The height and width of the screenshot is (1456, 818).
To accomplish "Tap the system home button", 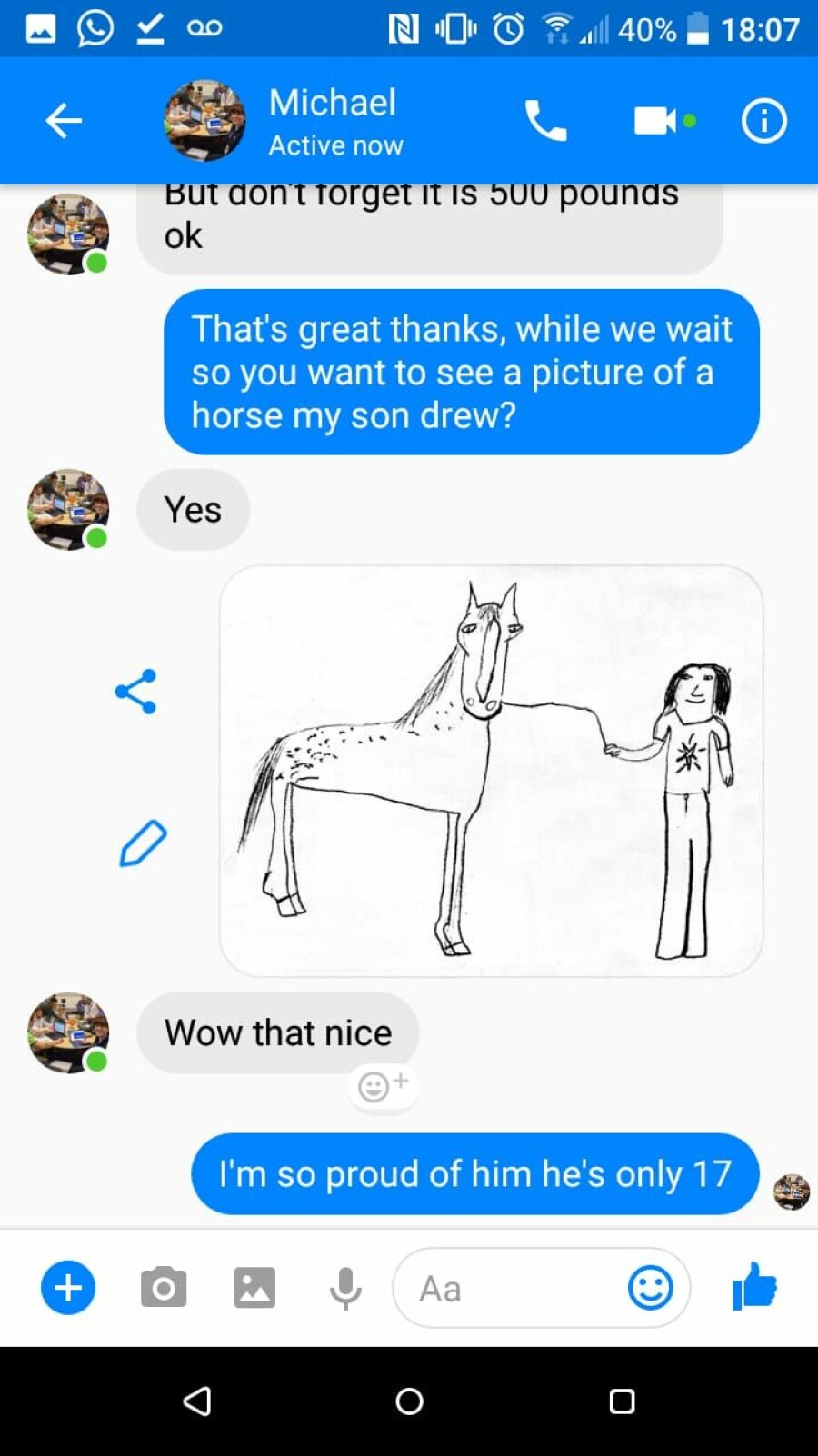I will pos(409,1401).
